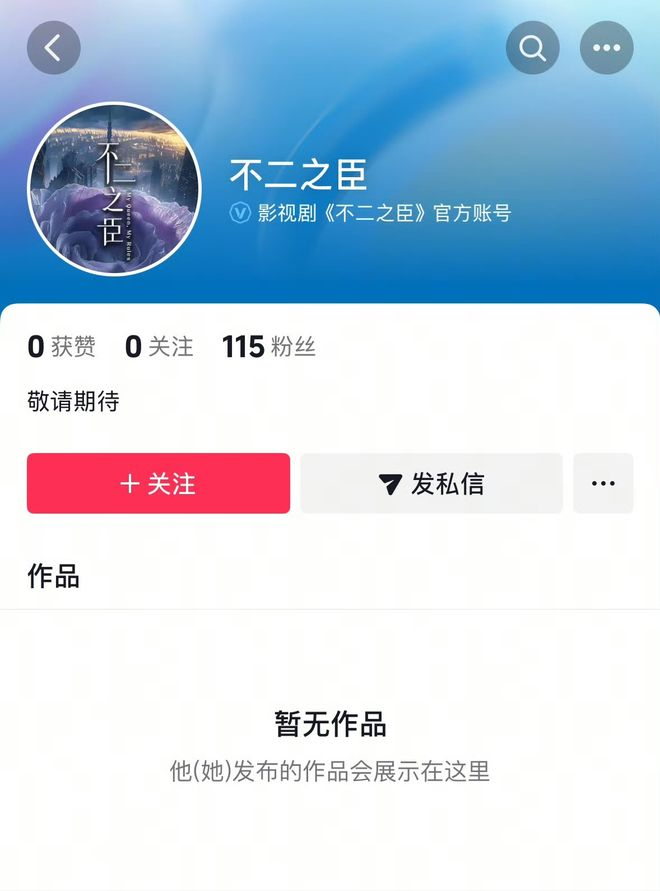Follow this account with the 关注 button

click(158, 484)
